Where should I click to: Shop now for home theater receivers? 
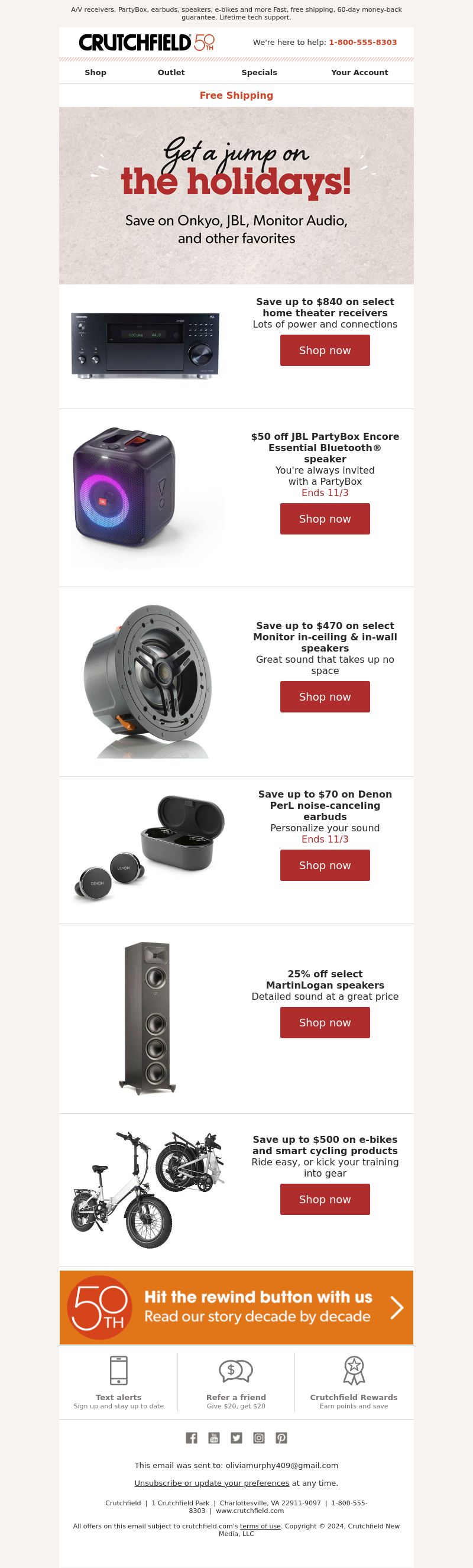point(325,351)
